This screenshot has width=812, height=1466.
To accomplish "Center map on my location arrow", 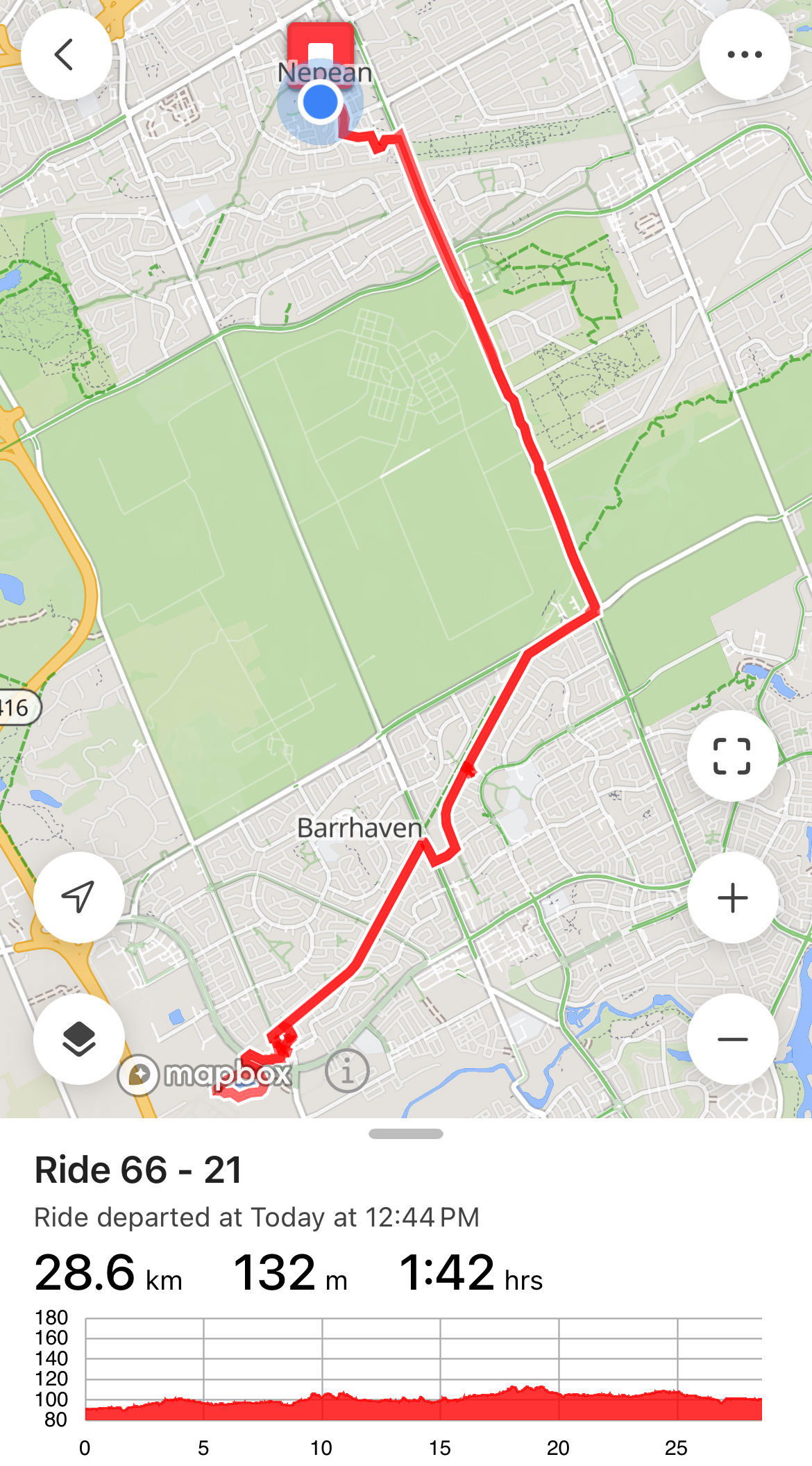I will coord(78,898).
